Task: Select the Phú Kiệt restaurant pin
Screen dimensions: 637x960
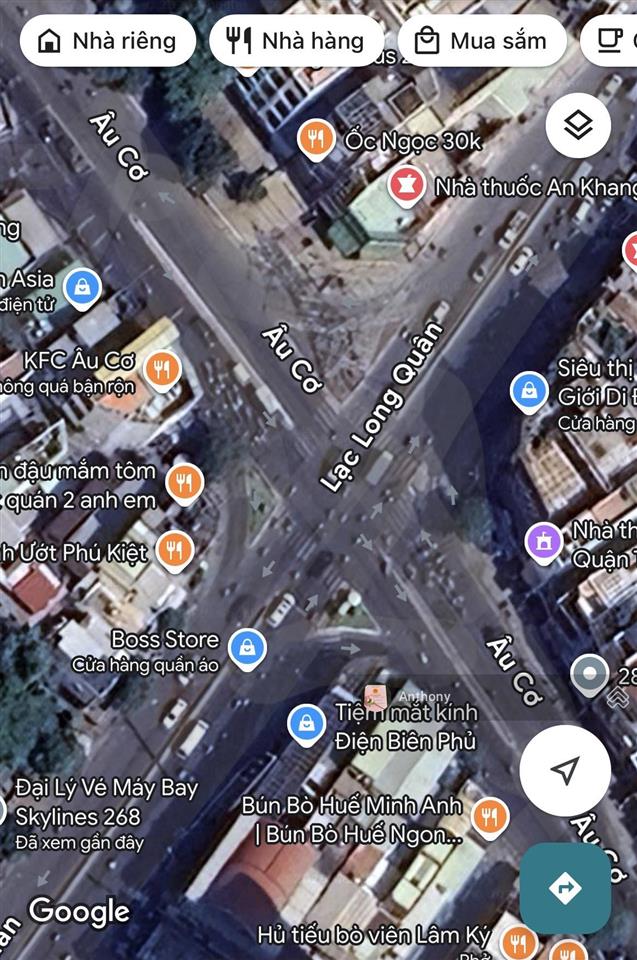Action: click(175, 548)
